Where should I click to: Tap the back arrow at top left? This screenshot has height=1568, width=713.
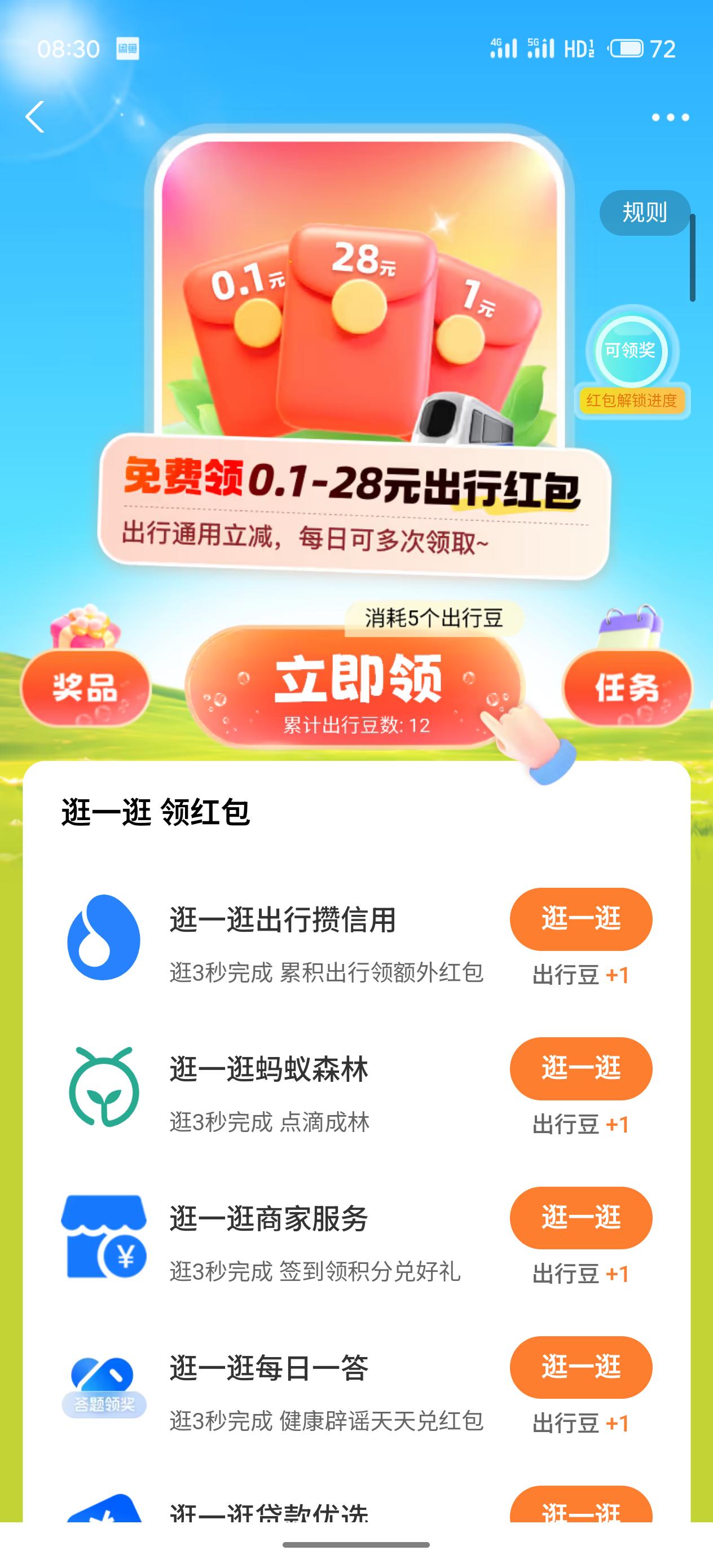35,116
